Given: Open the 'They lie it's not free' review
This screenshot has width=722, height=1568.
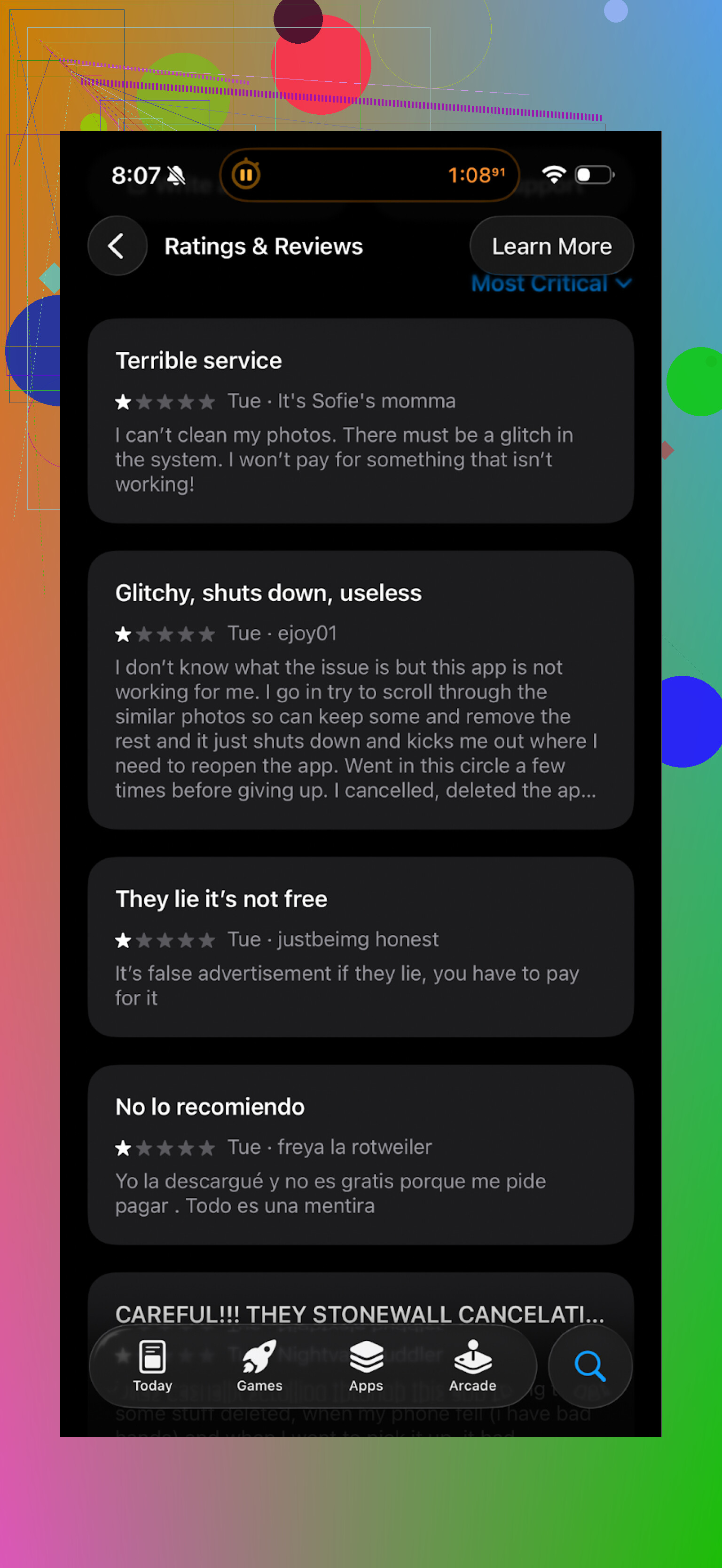Looking at the screenshot, I should point(360,947).
